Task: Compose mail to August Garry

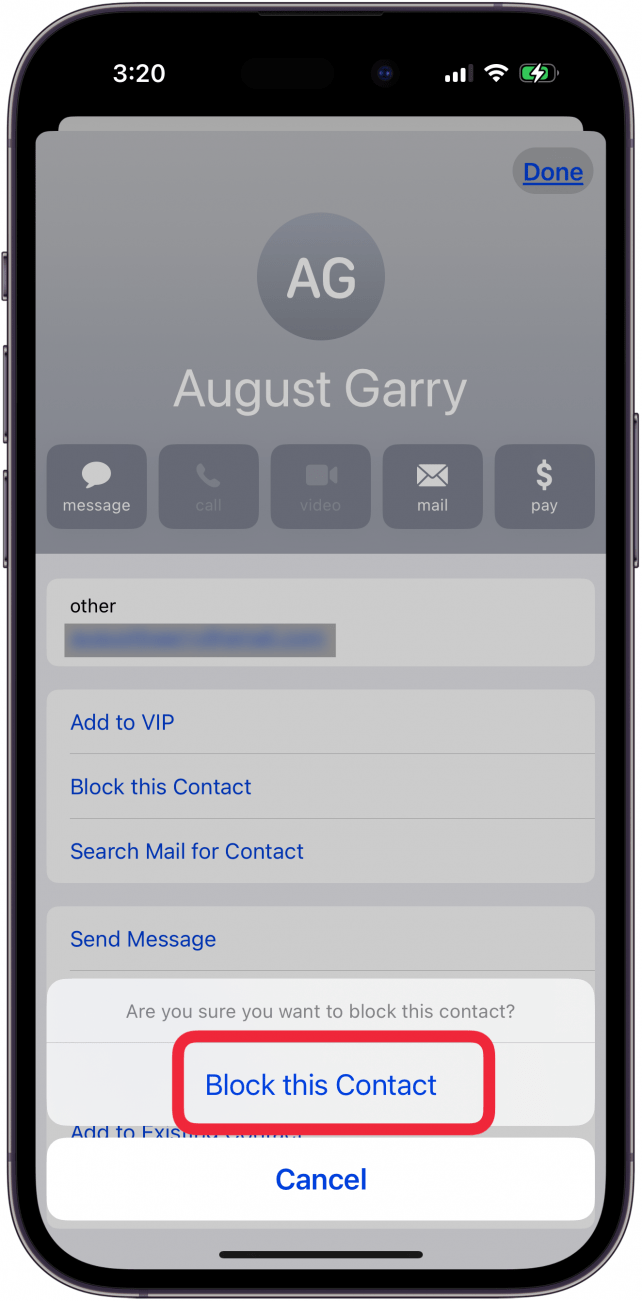Action: [x=432, y=486]
